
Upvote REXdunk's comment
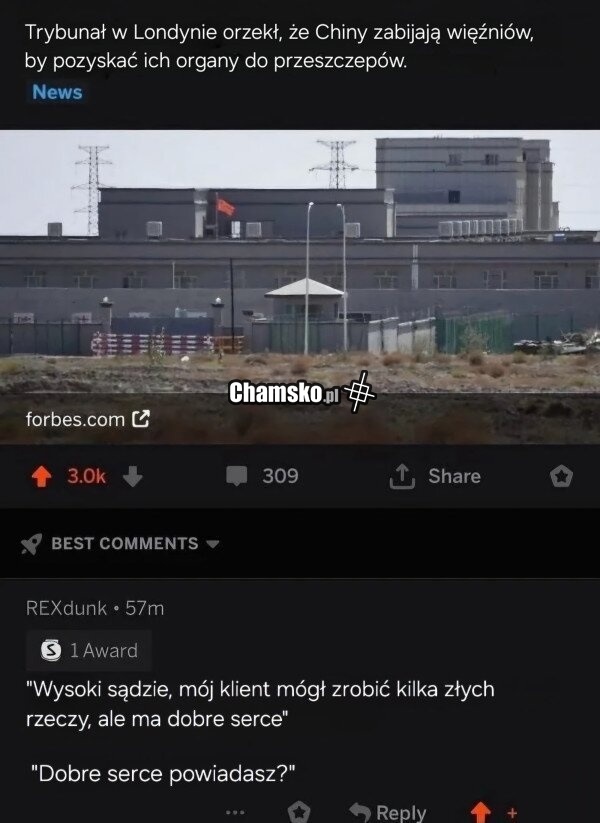481,811
